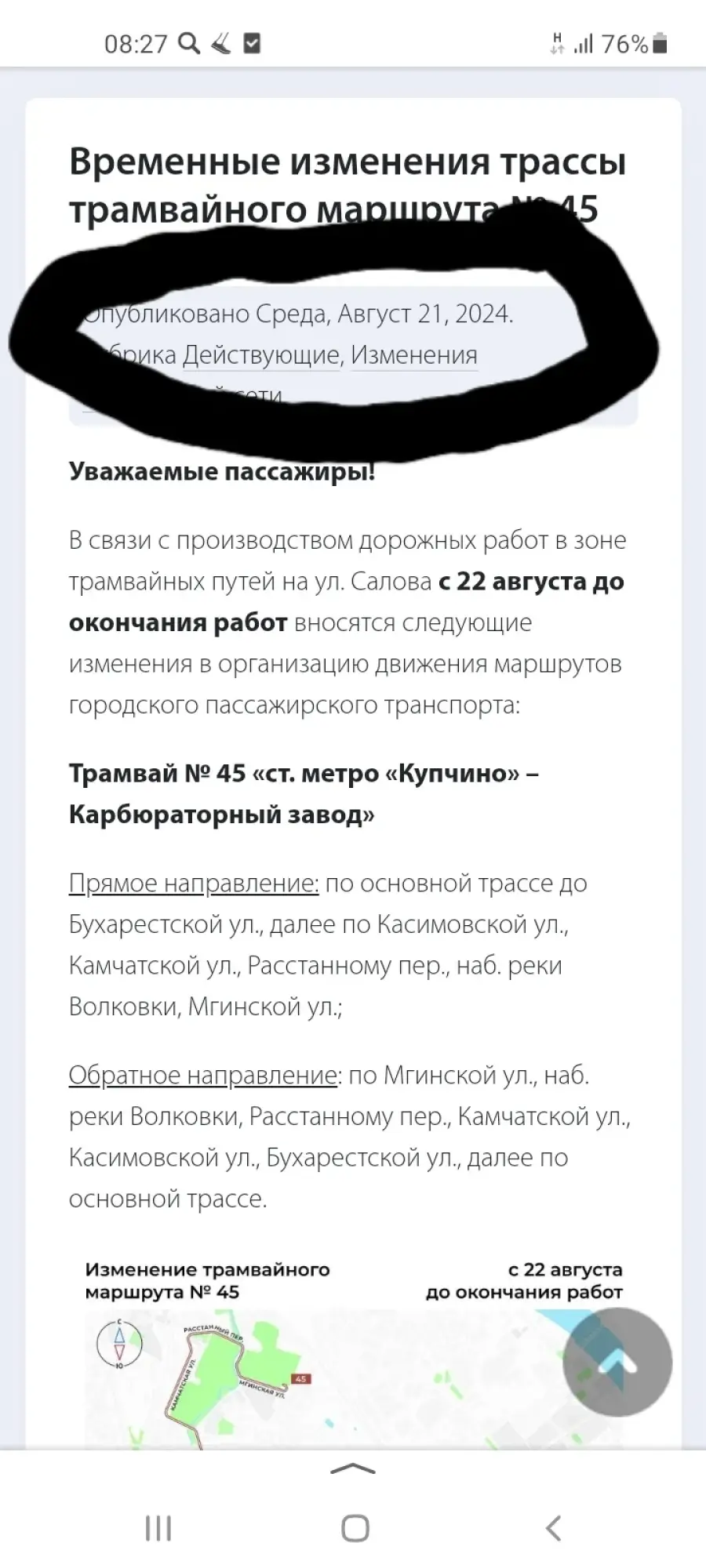Viewport: 706px width, 1568px height.
Task: Open the Изменения category link
Action: tap(414, 355)
